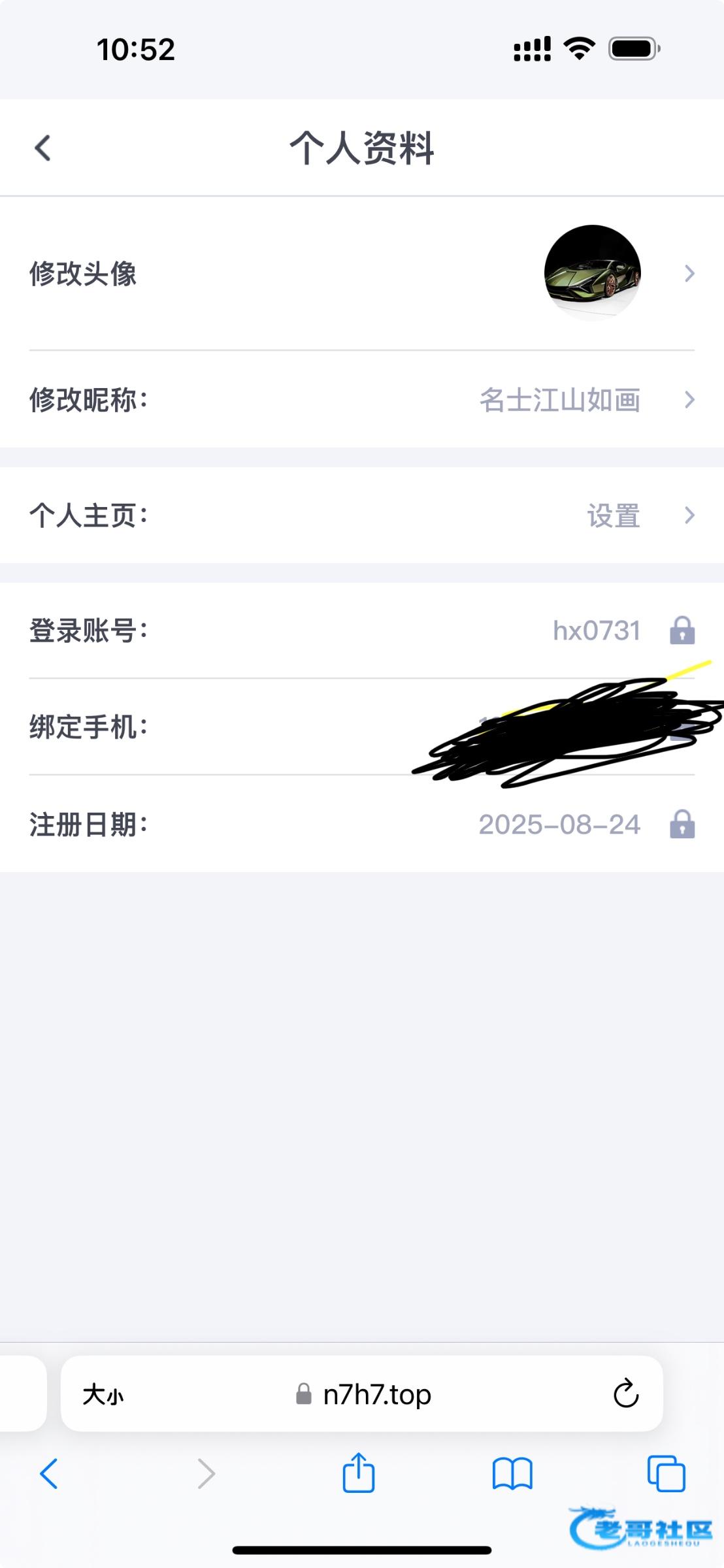724x1568 pixels.
Task: Open the 个人主页 settings row
Action: point(361,515)
